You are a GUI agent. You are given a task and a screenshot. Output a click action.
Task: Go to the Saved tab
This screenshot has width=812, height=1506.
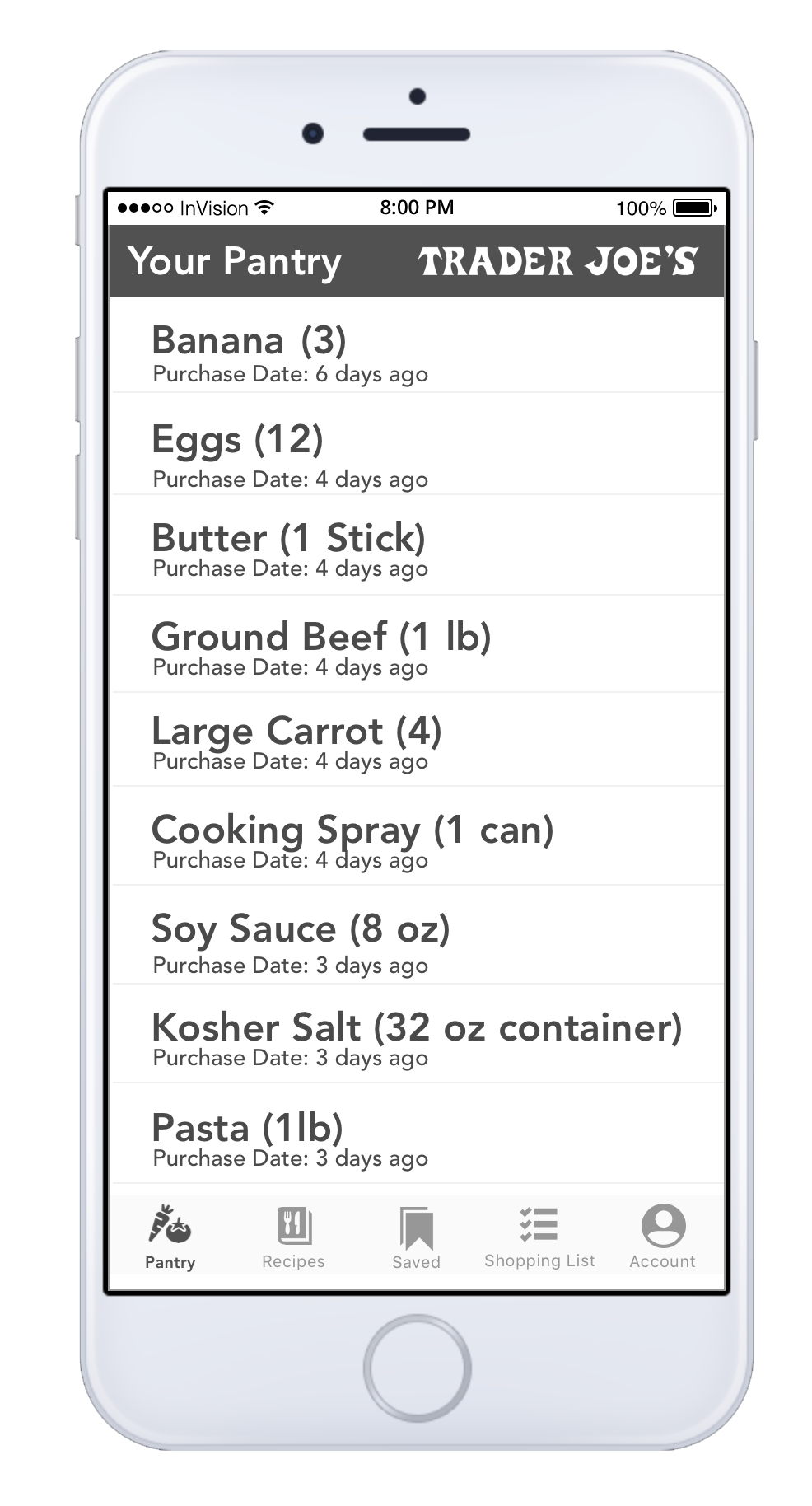pos(416,1237)
